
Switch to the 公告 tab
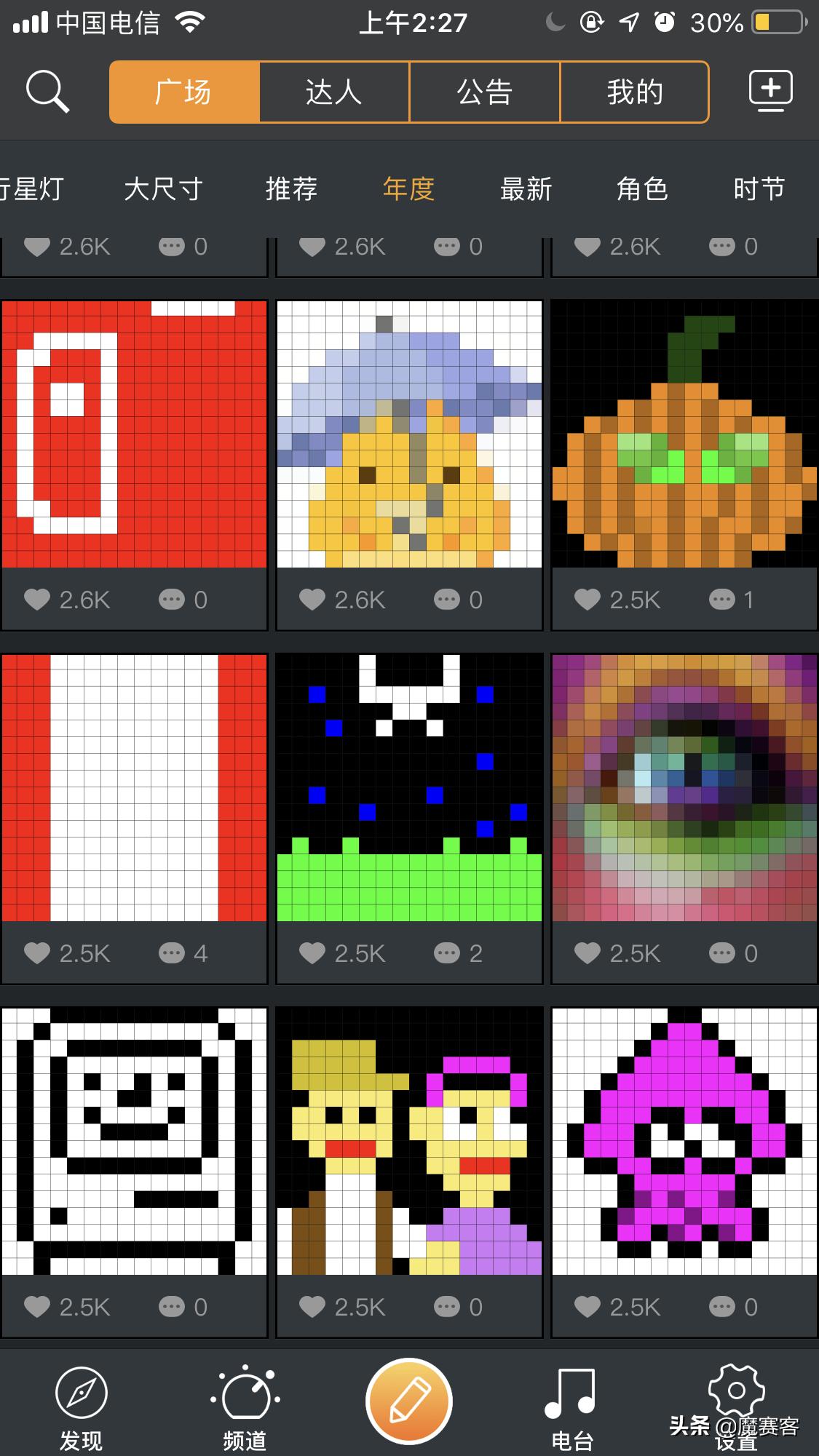(485, 92)
